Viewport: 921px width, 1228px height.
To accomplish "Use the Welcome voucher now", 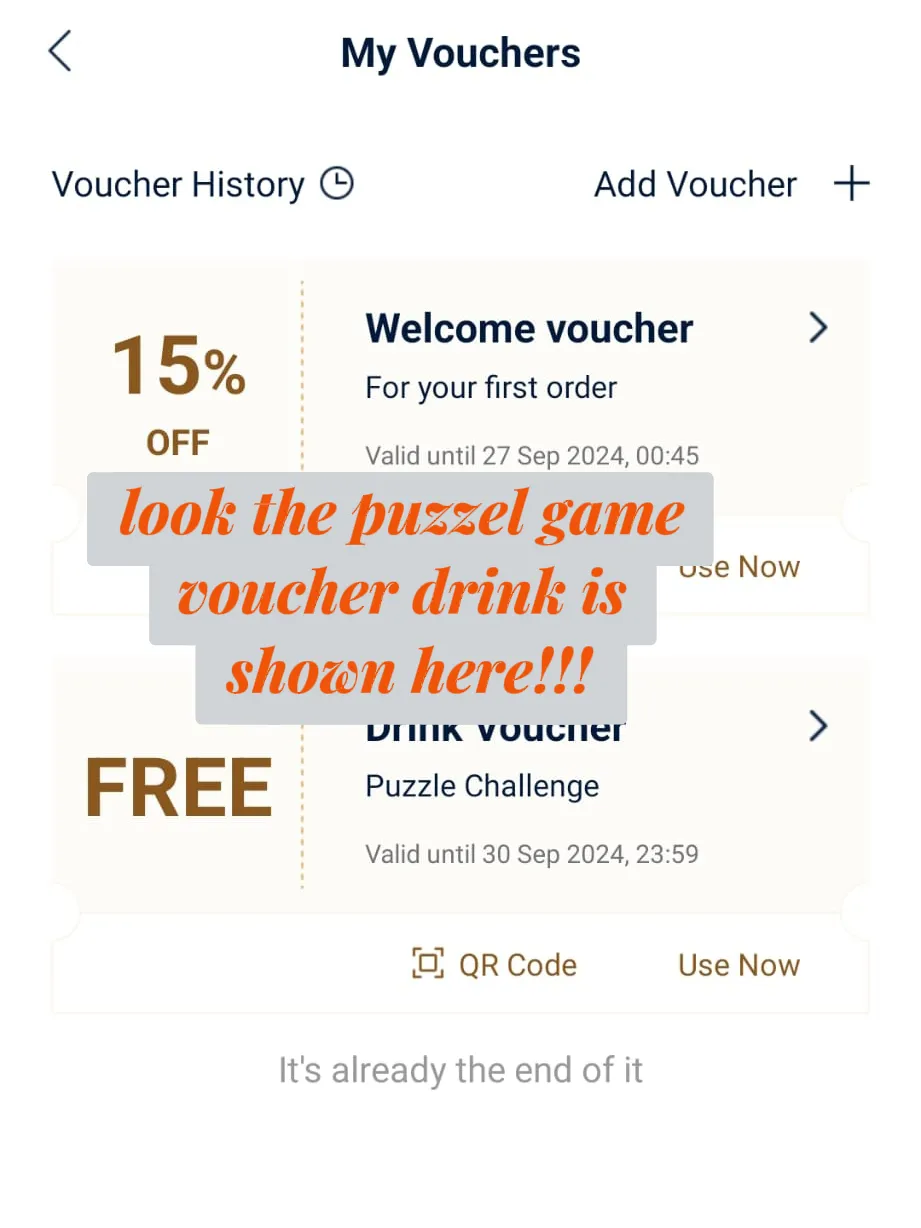I will [750, 568].
